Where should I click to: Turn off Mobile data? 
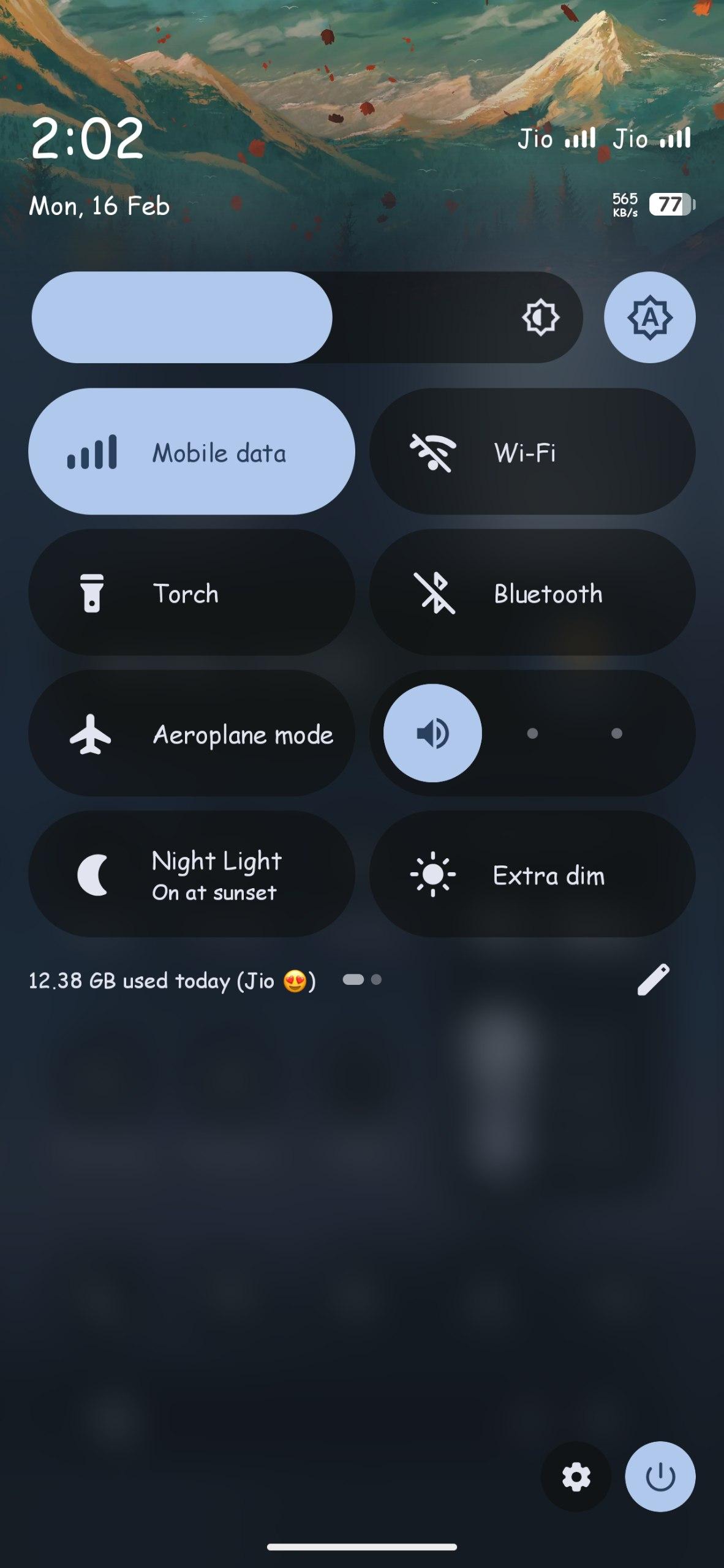191,452
